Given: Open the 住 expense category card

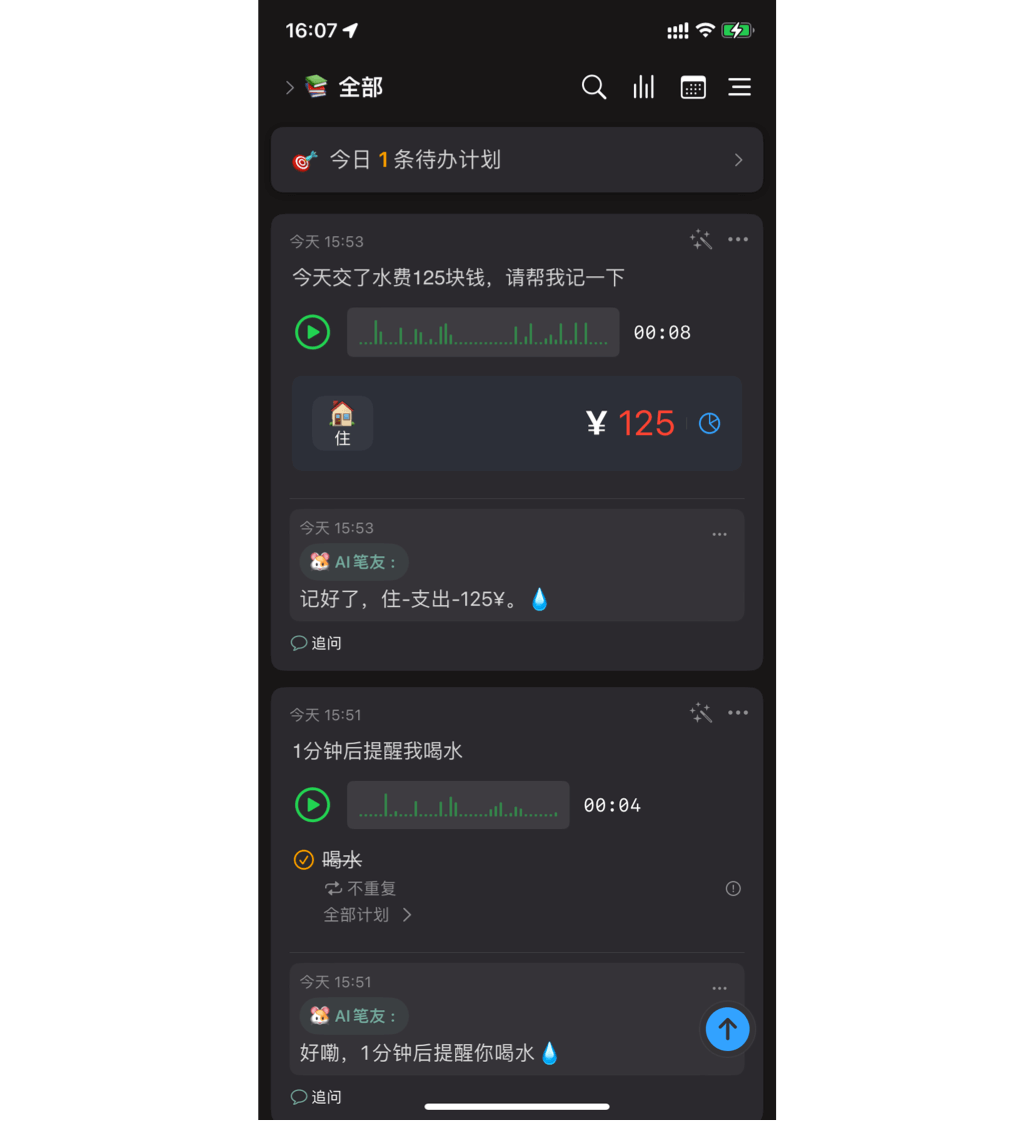Looking at the screenshot, I should click(x=343, y=424).
